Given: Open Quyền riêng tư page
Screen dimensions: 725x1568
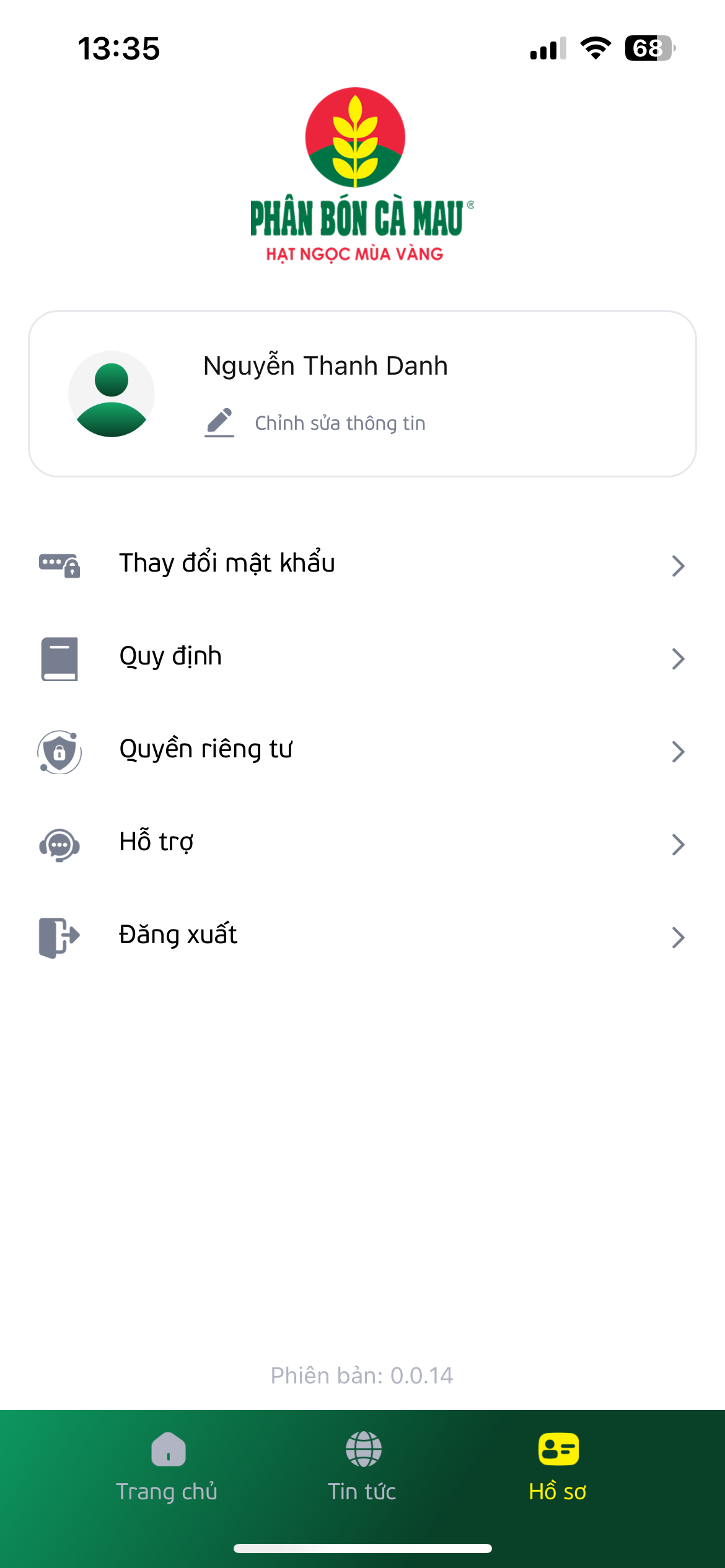Looking at the screenshot, I should (x=362, y=751).
